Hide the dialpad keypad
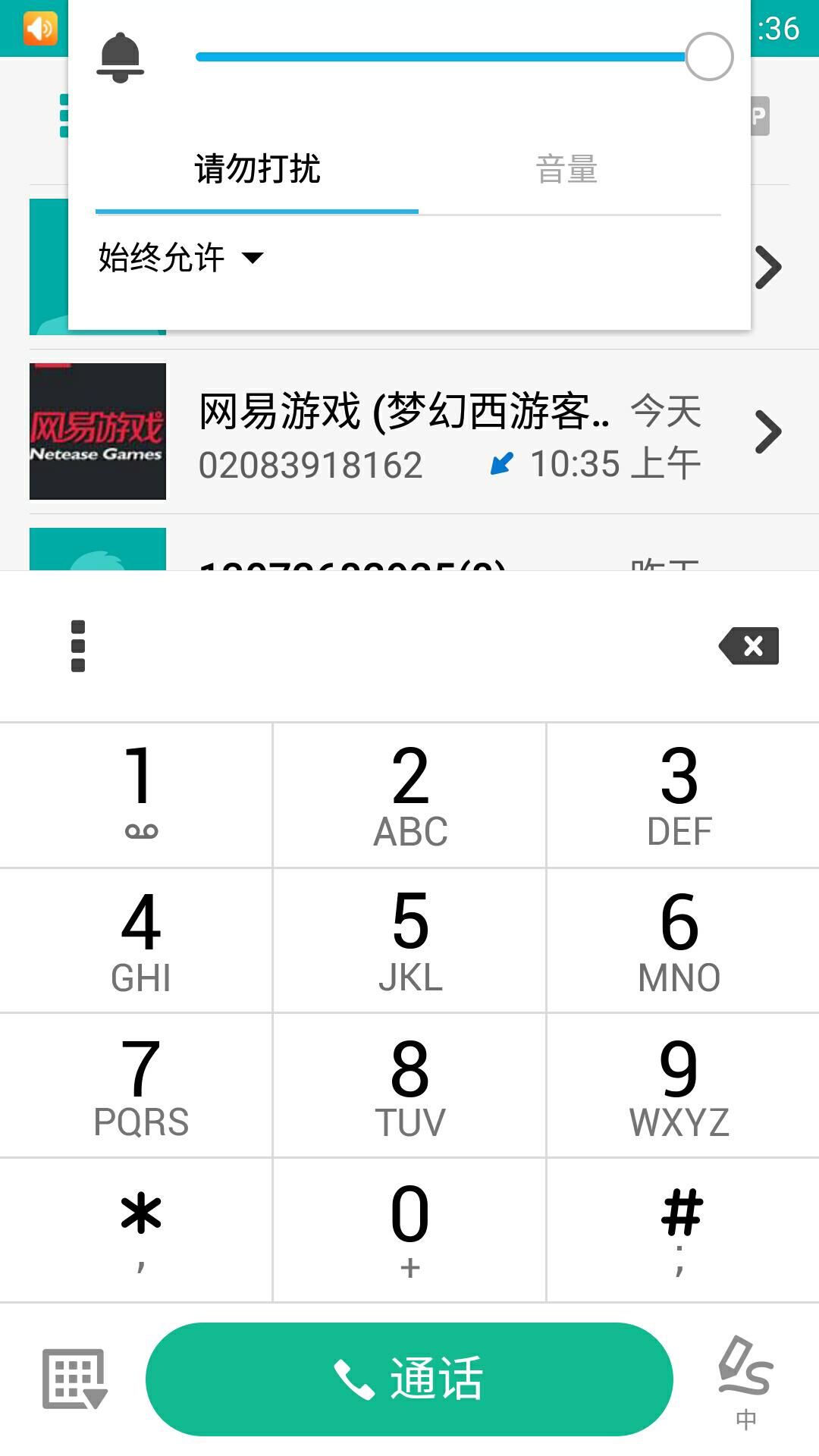 point(74,1379)
